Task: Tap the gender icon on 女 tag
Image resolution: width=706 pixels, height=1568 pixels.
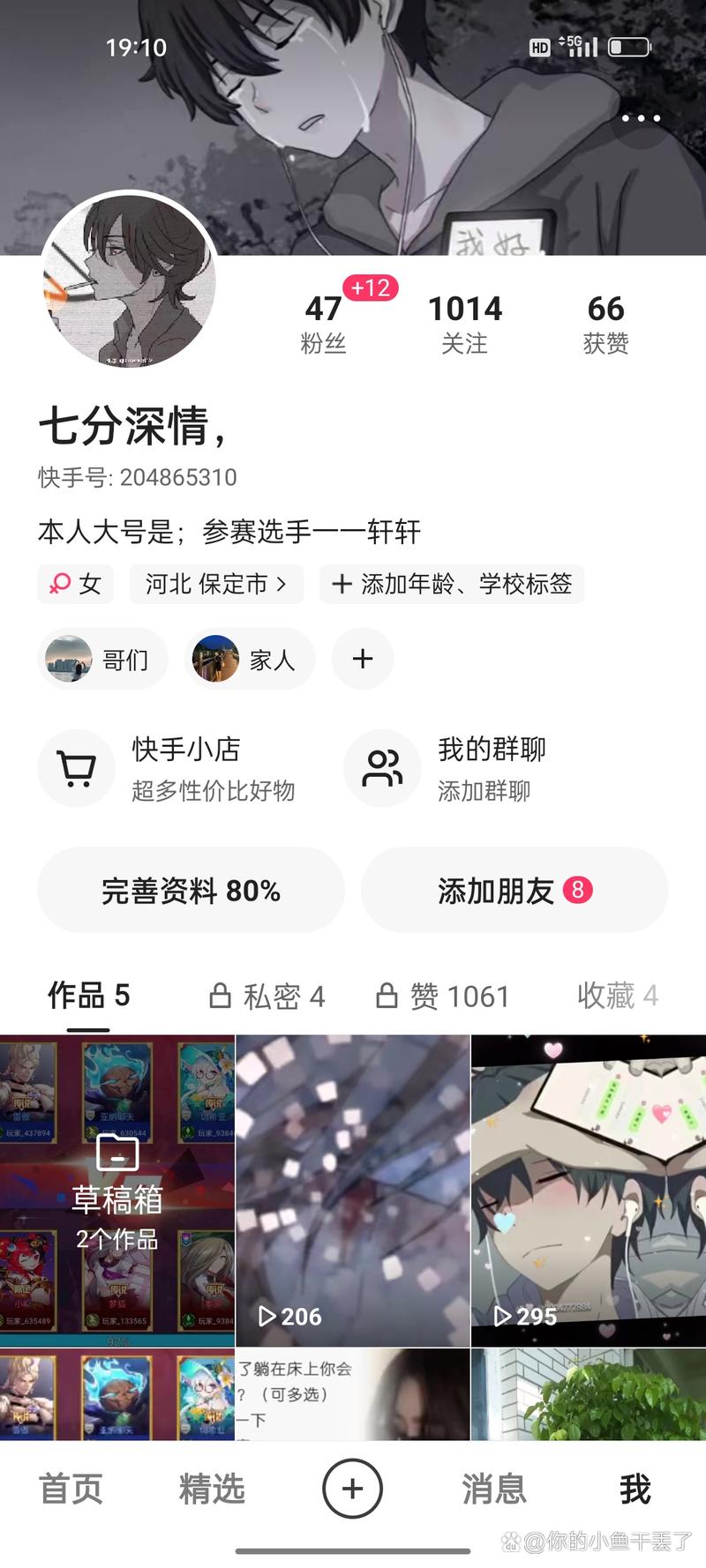Action: [56, 584]
